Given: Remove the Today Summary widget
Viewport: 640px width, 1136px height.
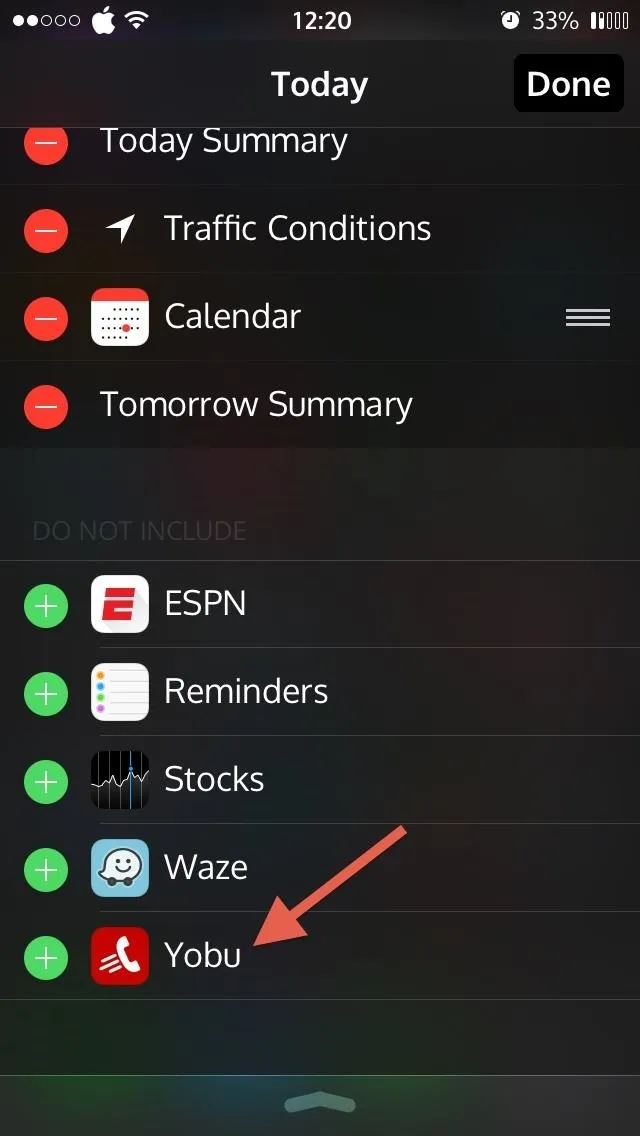Looking at the screenshot, I should pyautogui.click(x=46, y=145).
